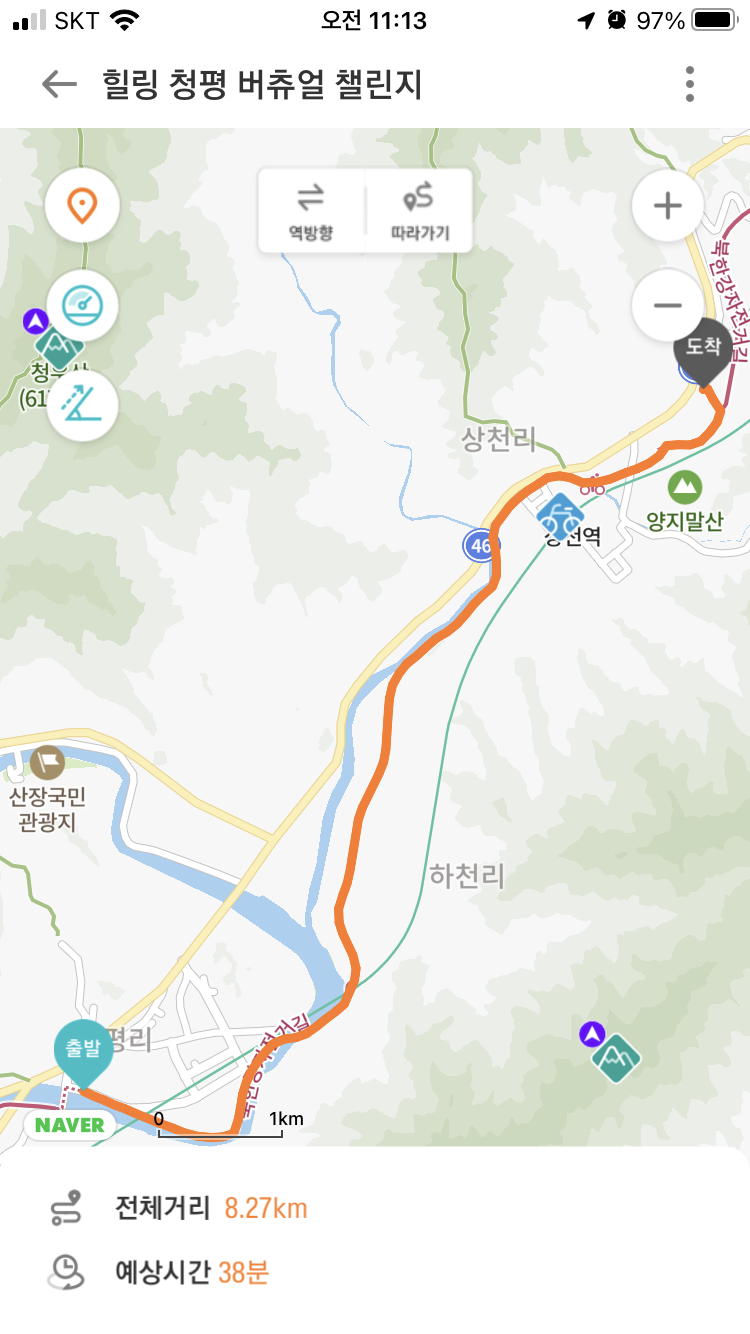Zoom in with the plus button
The image size is (750, 1334).
pyautogui.click(x=667, y=206)
